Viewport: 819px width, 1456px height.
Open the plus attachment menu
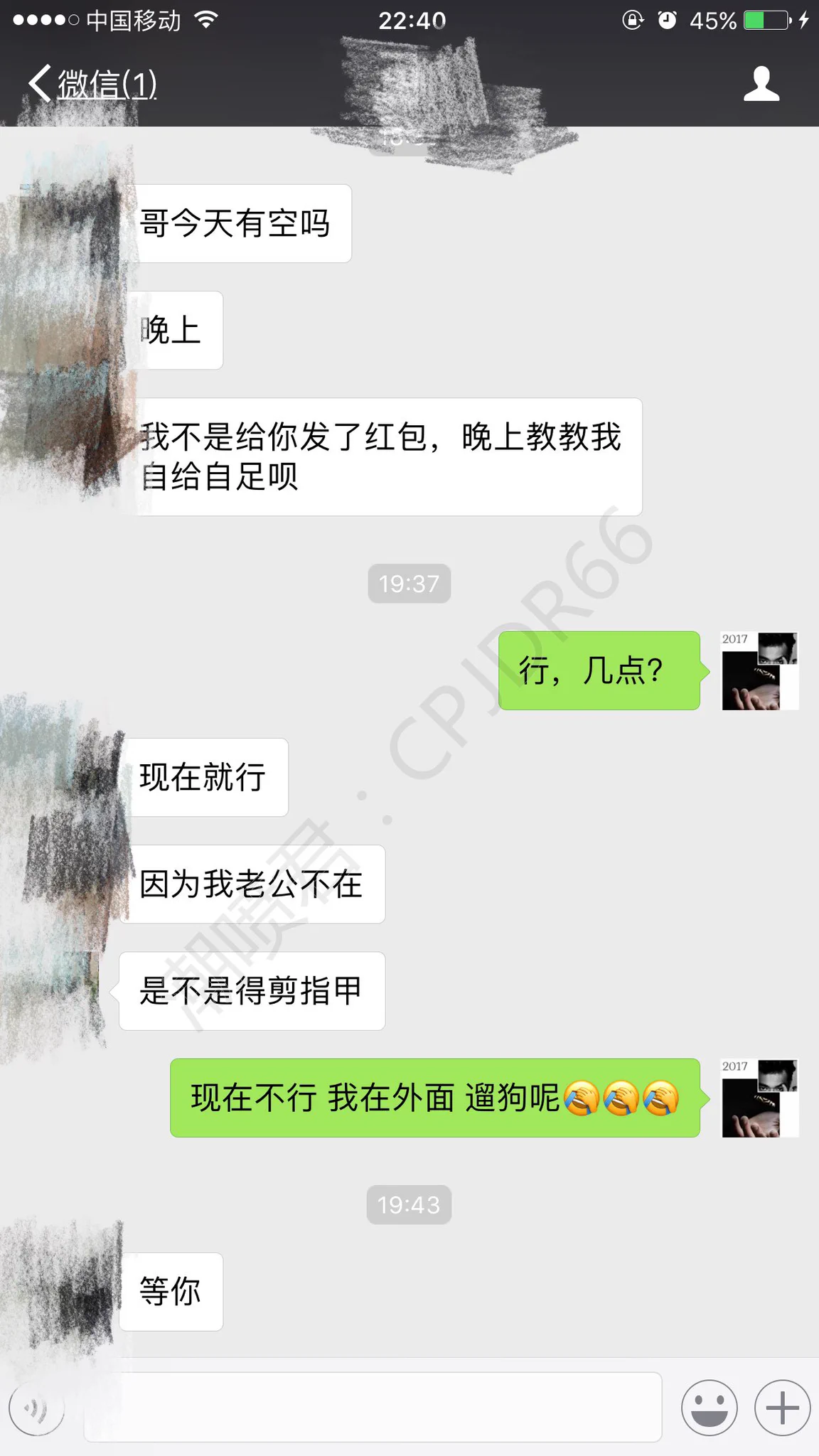tap(782, 1408)
